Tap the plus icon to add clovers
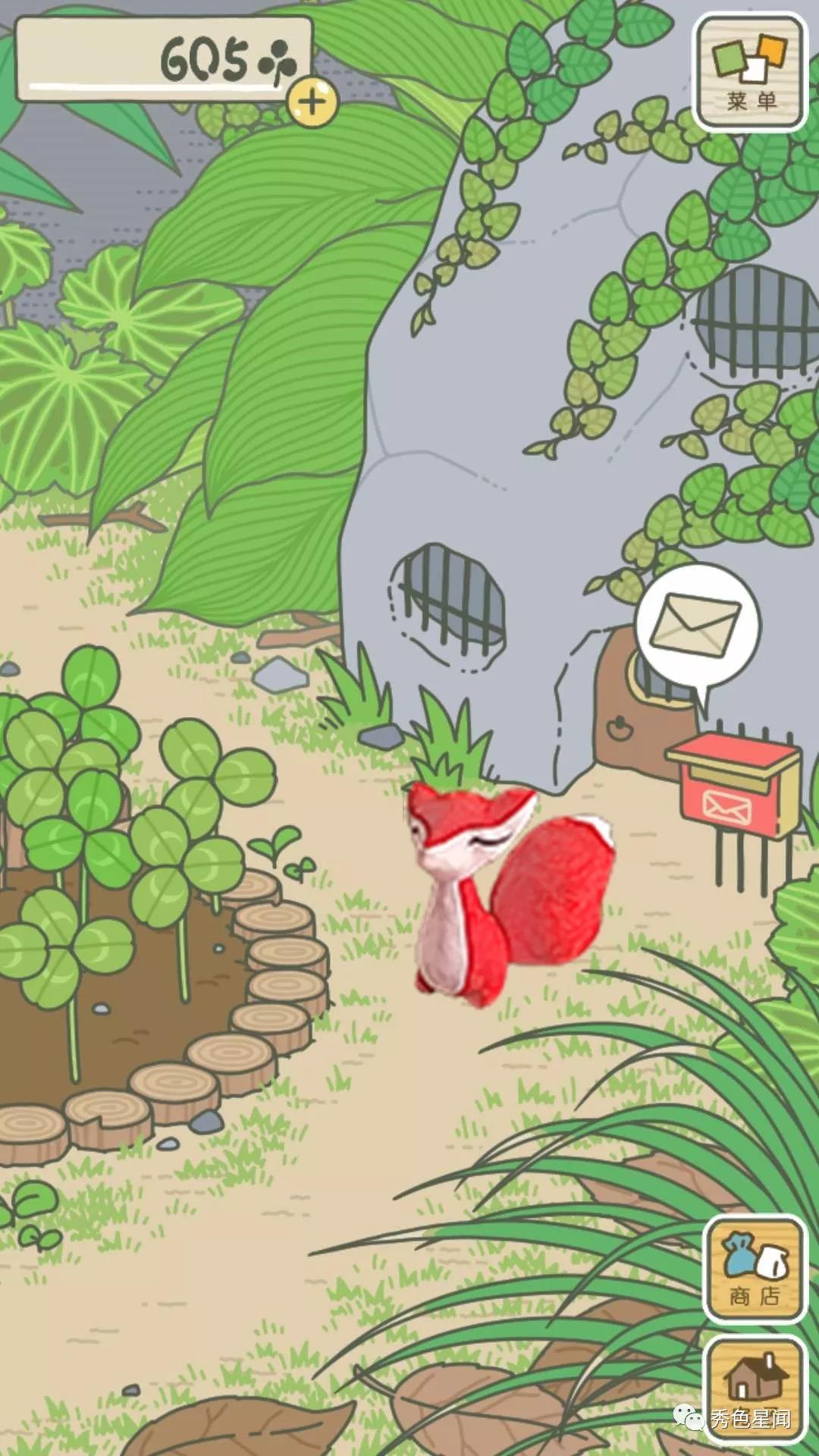819x1456 pixels. [x=312, y=101]
